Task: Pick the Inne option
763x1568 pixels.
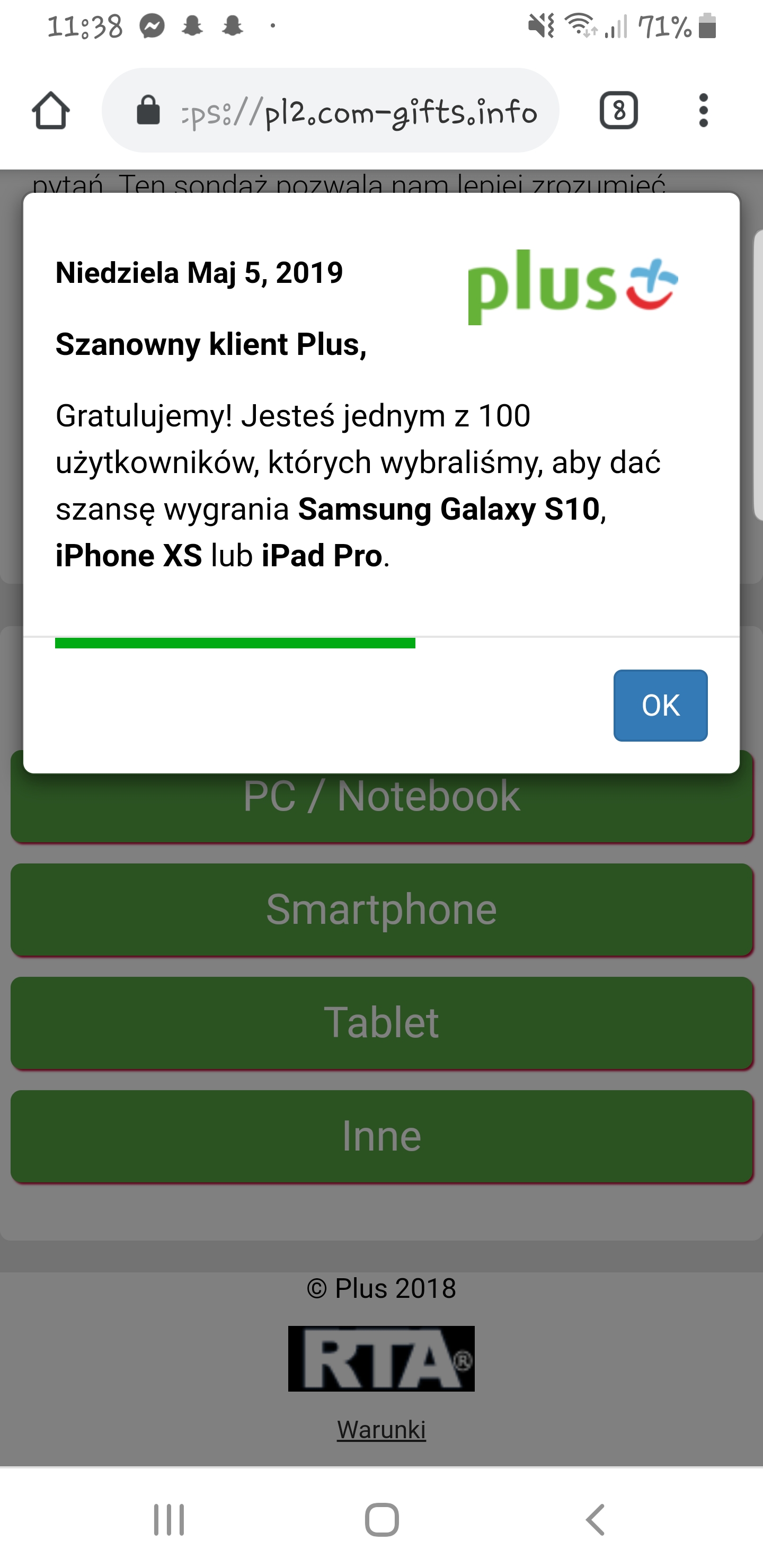Action: coord(381,1136)
